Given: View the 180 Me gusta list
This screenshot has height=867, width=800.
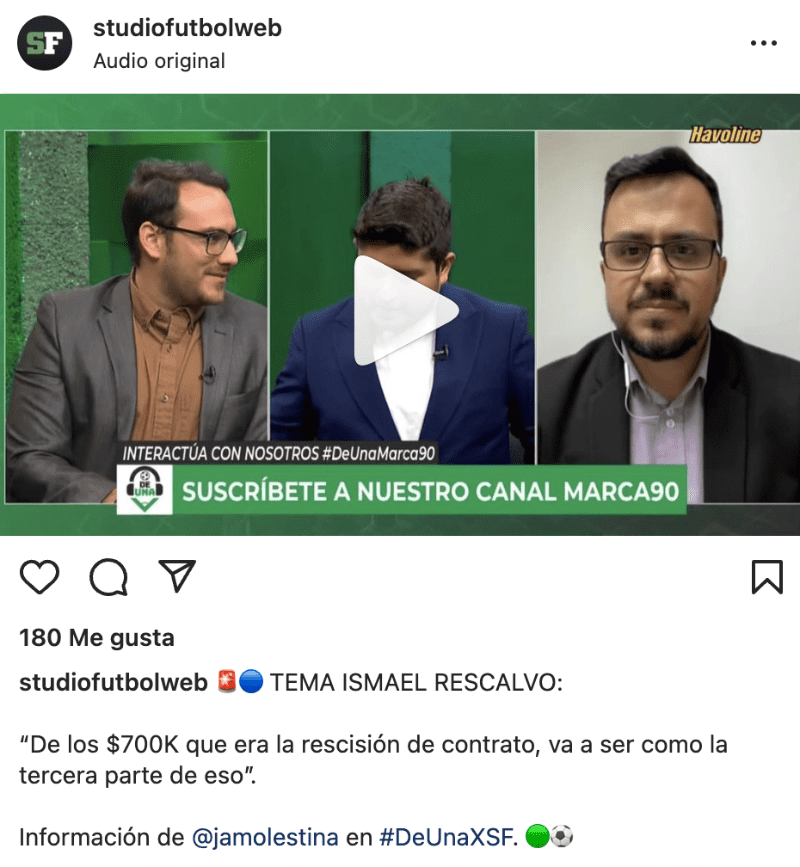Looking at the screenshot, I should (97, 637).
